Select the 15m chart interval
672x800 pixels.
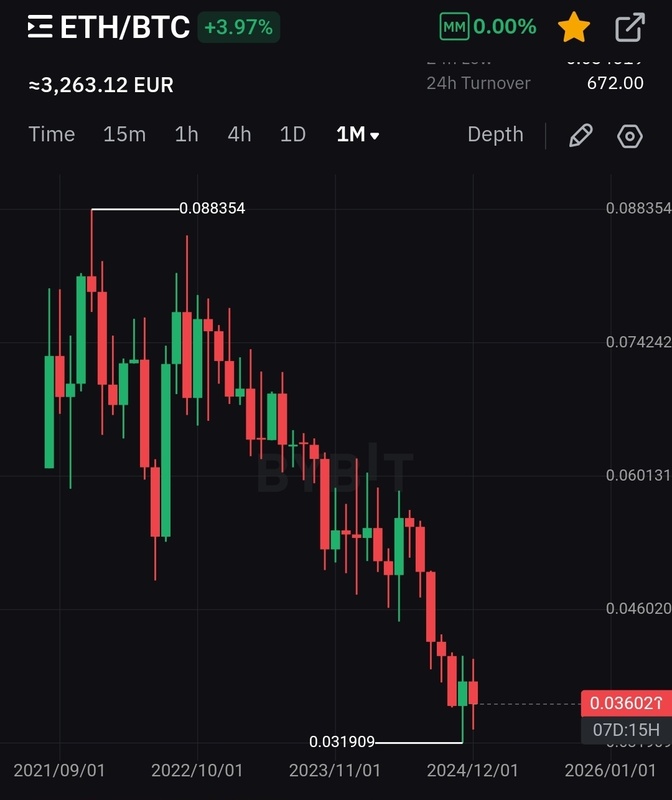pyautogui.click(x=124, y=135)
